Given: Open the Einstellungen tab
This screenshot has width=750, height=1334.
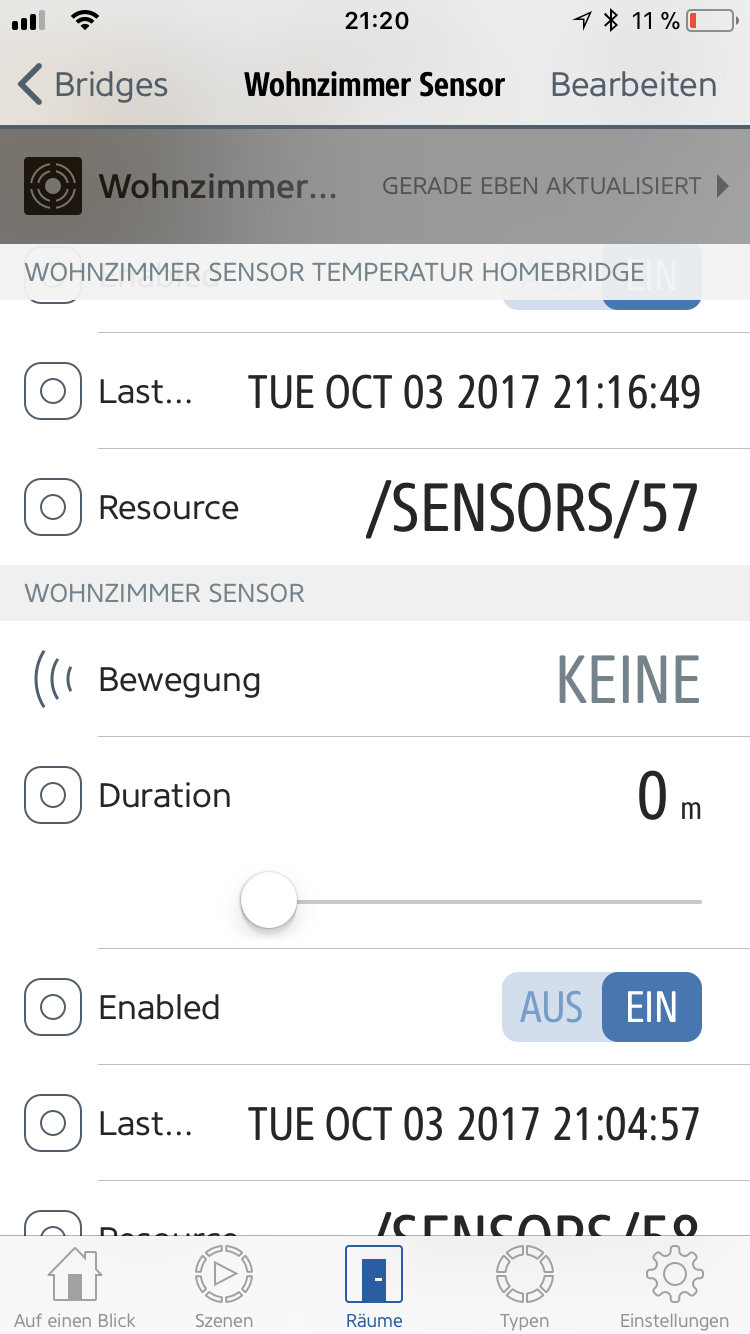Looking at the screenshot, I should pos(674,1288).
